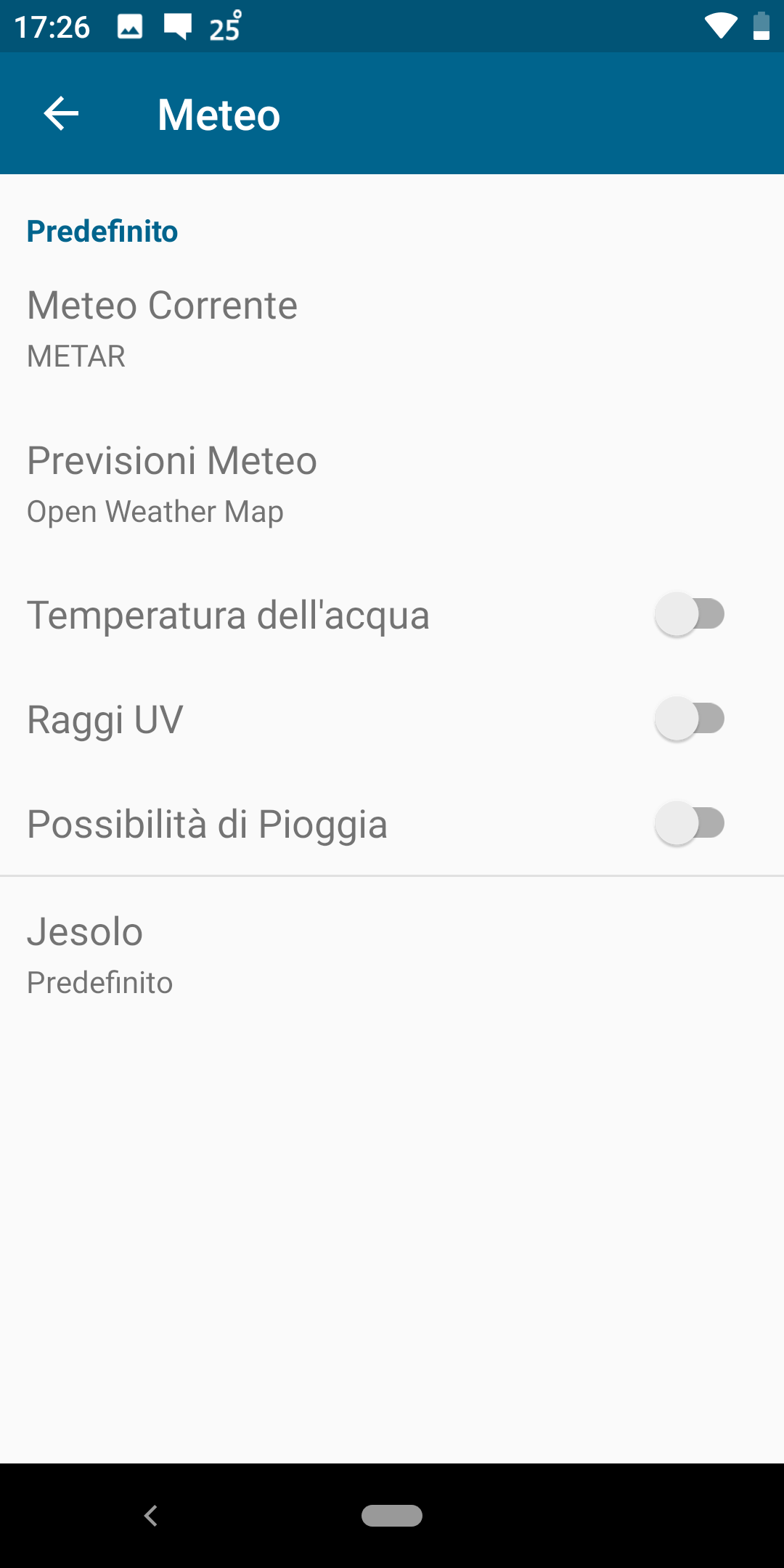Go back using the Meteo header arrow
Image resolution: width=784 pixels, height=1568 pixels.
point(61,114)
